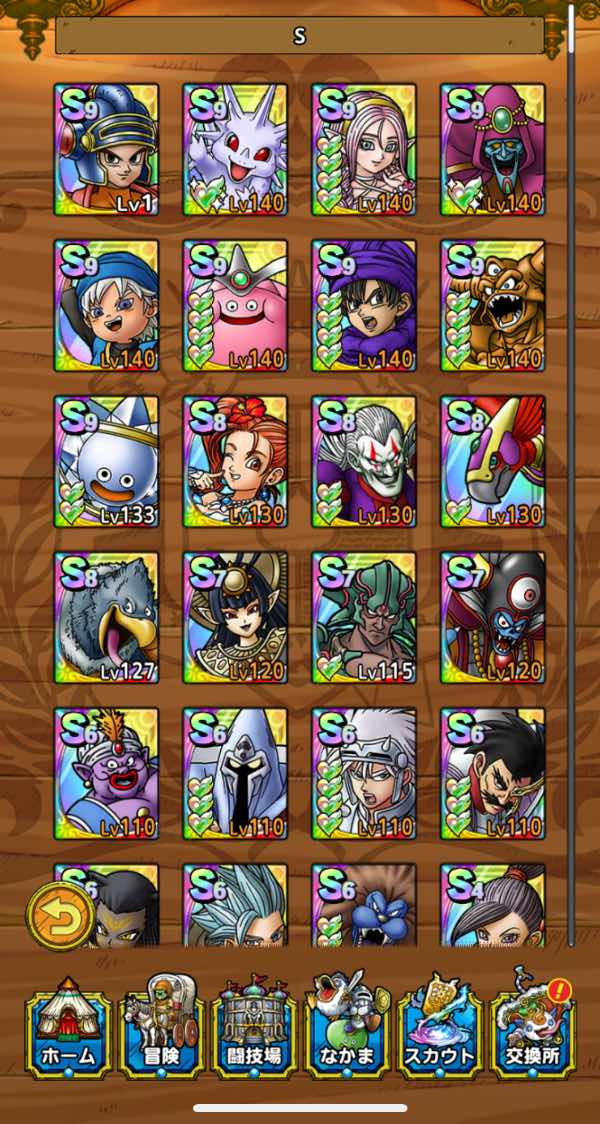Switch to the なかま tab
This screenshot has height=1124, width=600.
[x=346, y=1028]
